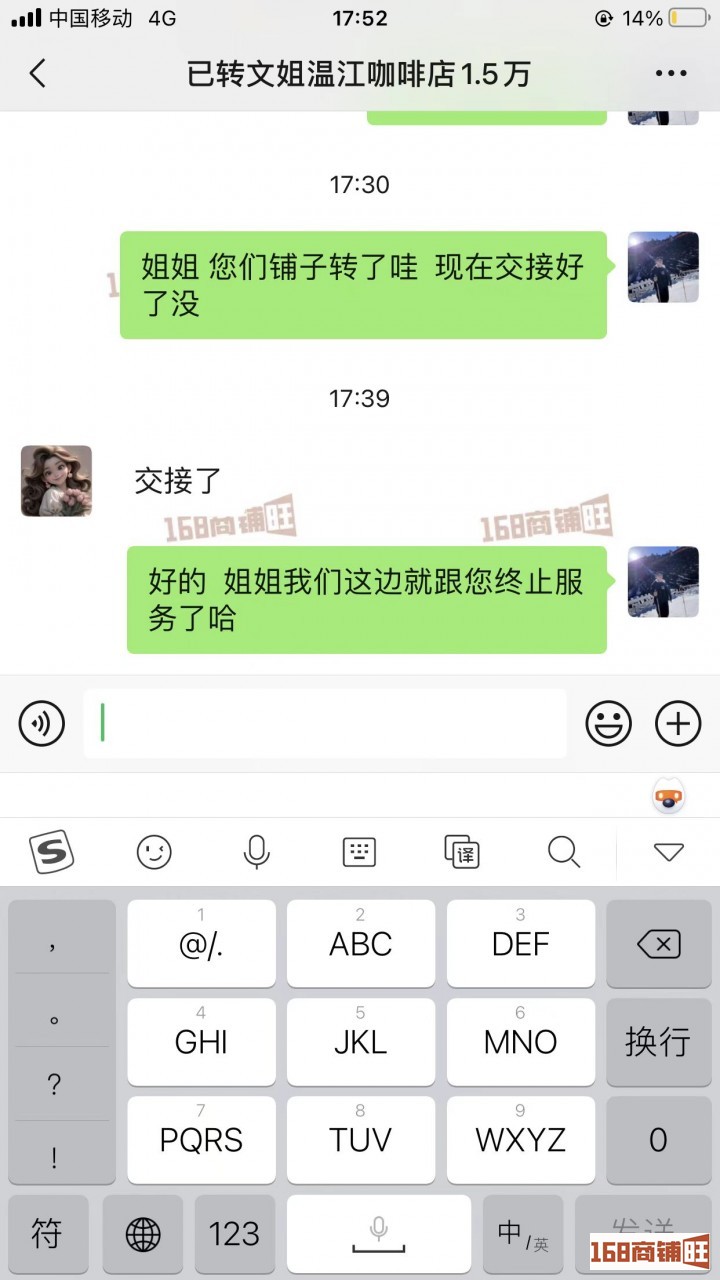Tap the ABC key
Viewport: 720px width, 1280px height.
click(x=361, y=944)
